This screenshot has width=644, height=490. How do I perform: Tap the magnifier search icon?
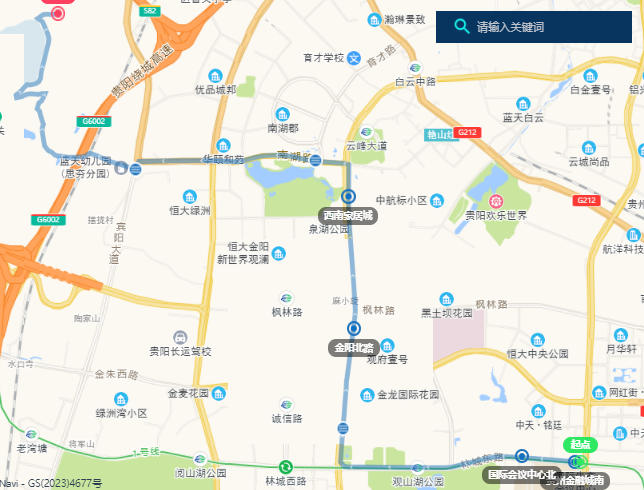[x=461, y=27]
